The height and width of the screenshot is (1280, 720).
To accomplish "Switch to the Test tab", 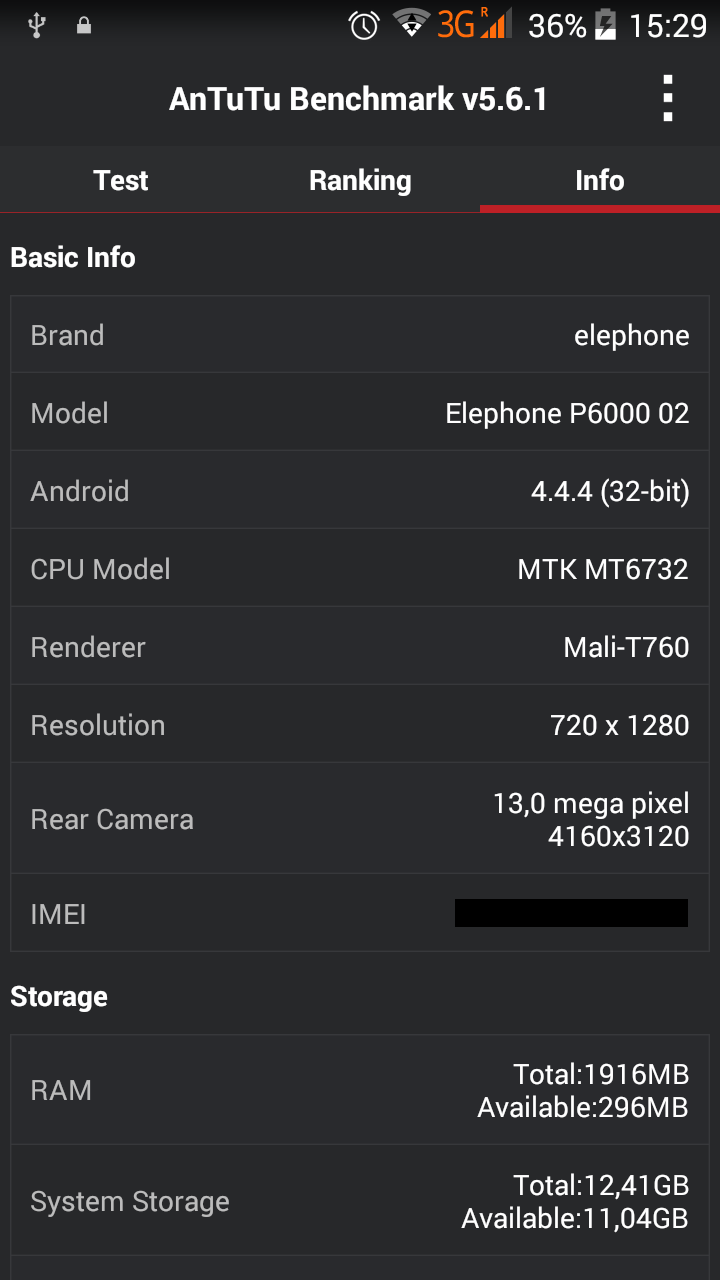I will (120, 180).
